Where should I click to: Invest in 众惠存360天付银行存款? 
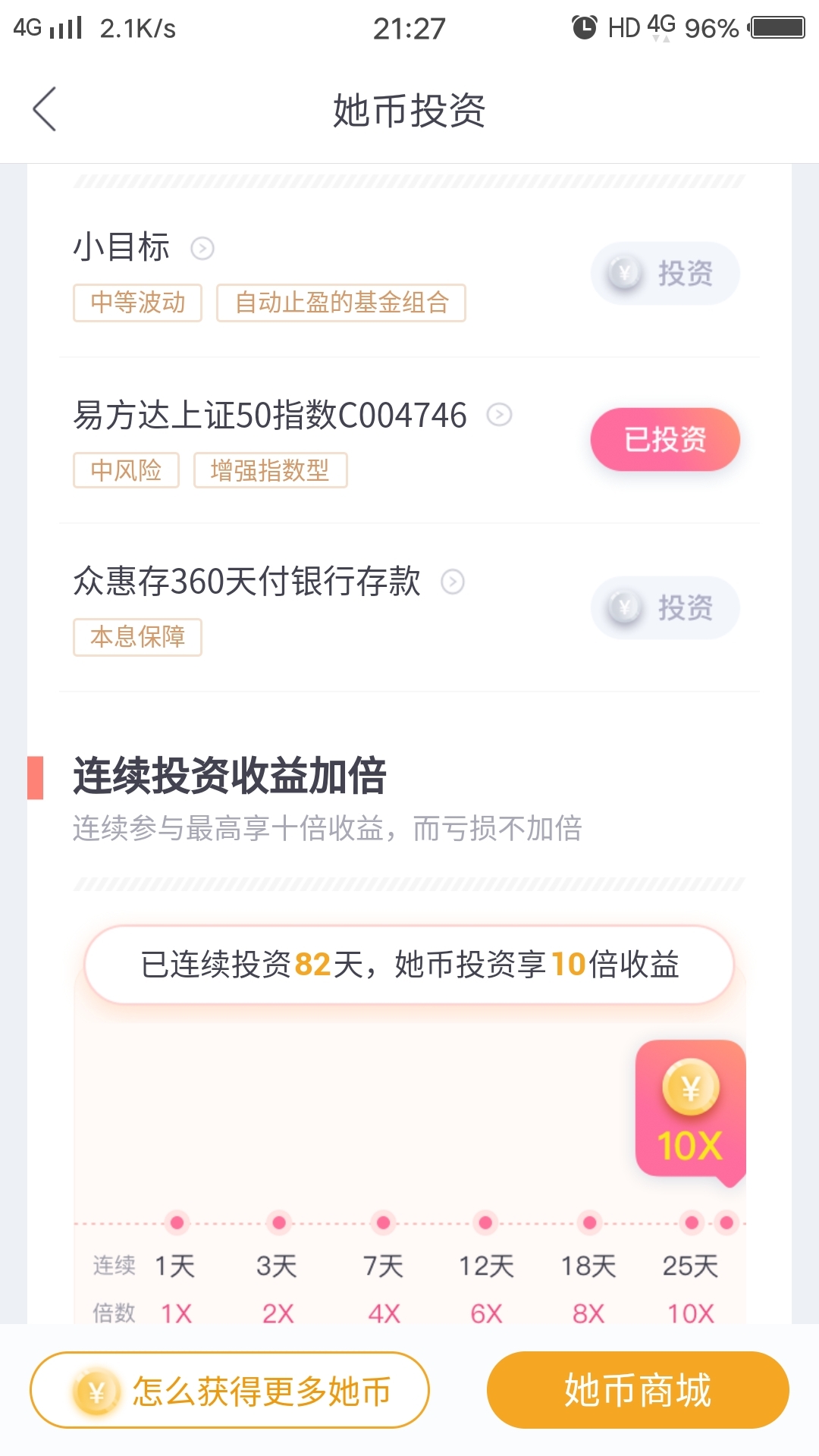click(x=665, y=607)
